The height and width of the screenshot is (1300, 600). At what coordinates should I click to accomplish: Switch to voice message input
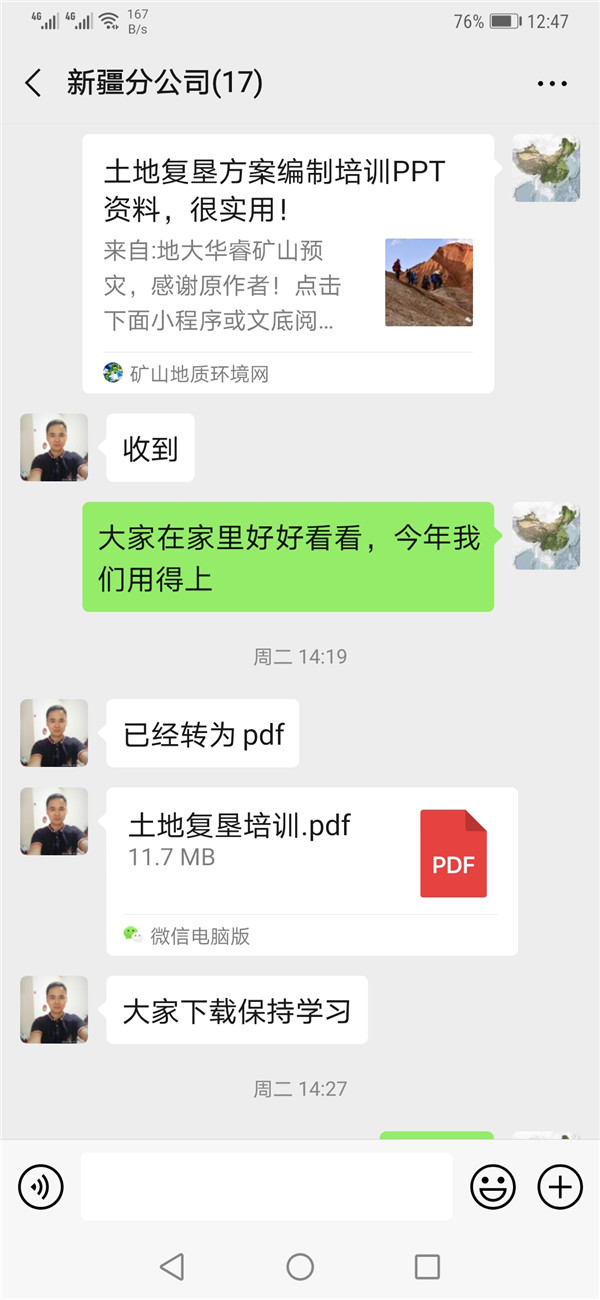point(41,1187)
